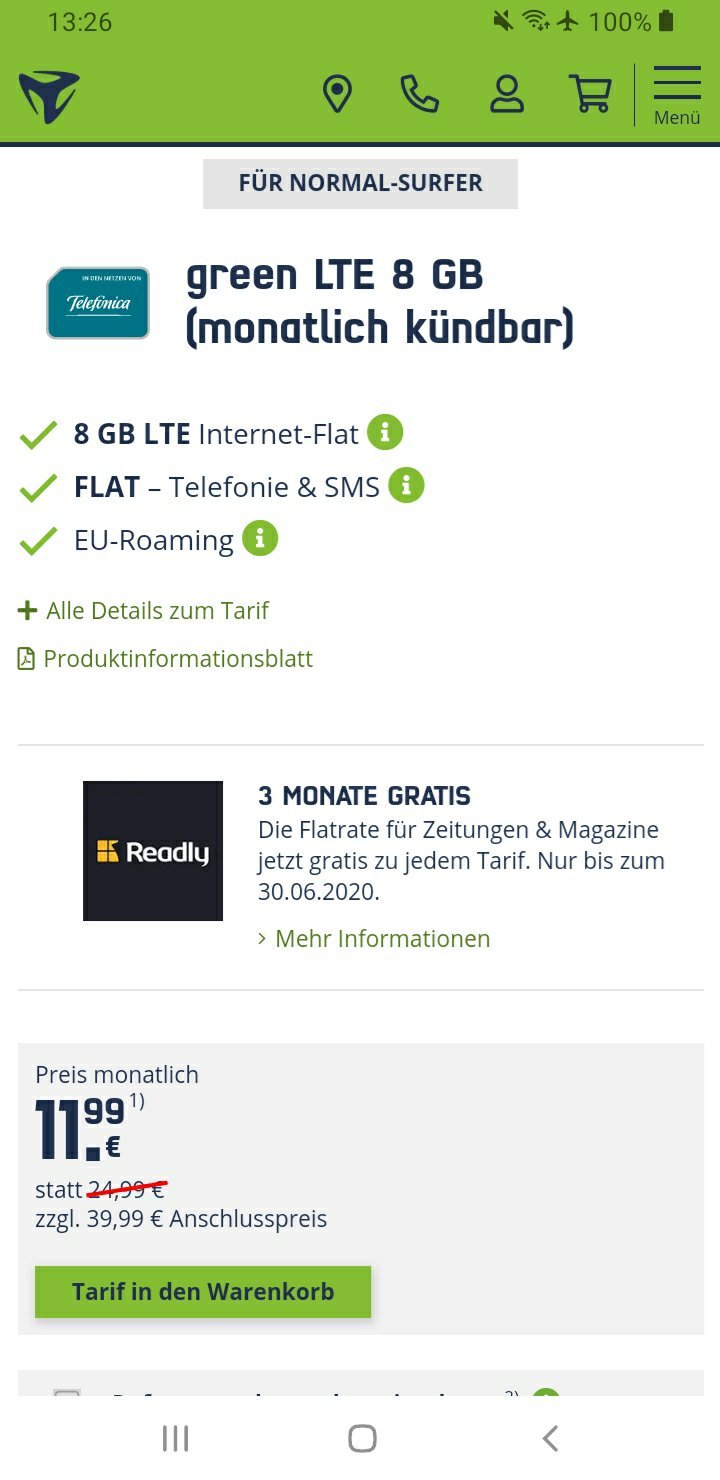Viewport: 720px width, 1480px height.
Task: Show info for EU-Roaming
Action: coord(260,538)
